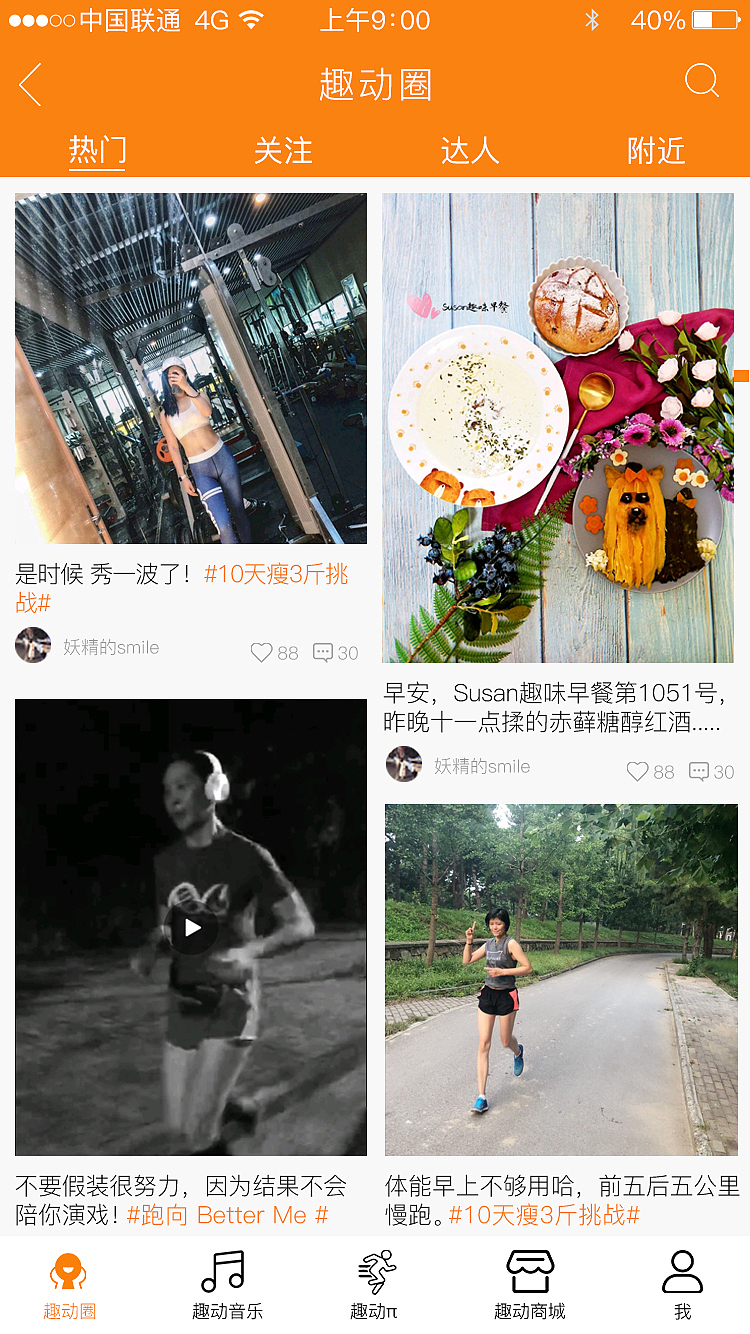Open 妖精的smile profile via her avatar
Image resolution: width=750 pixels, height=1334 pixels.
[33, 645]
